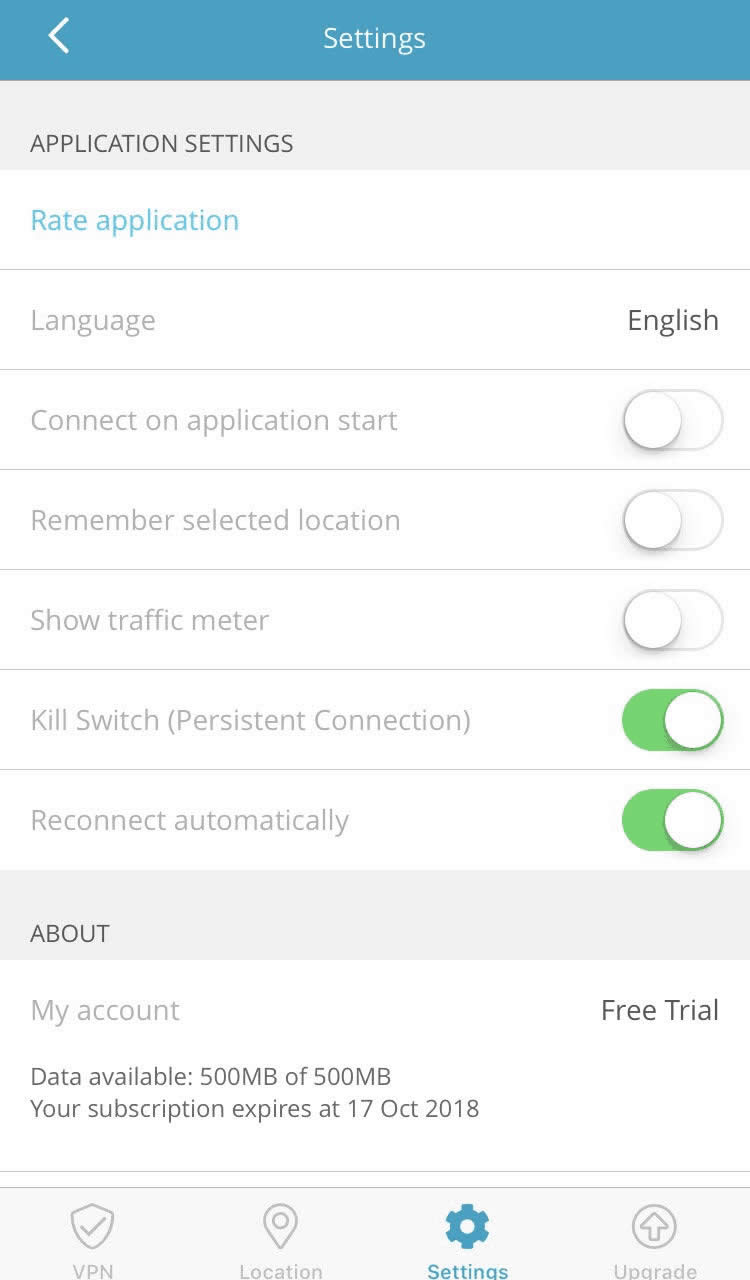The width and height of the screenshot is (750, 1280).
Task: Turn on Remember selected location
Action: [672, 520]
